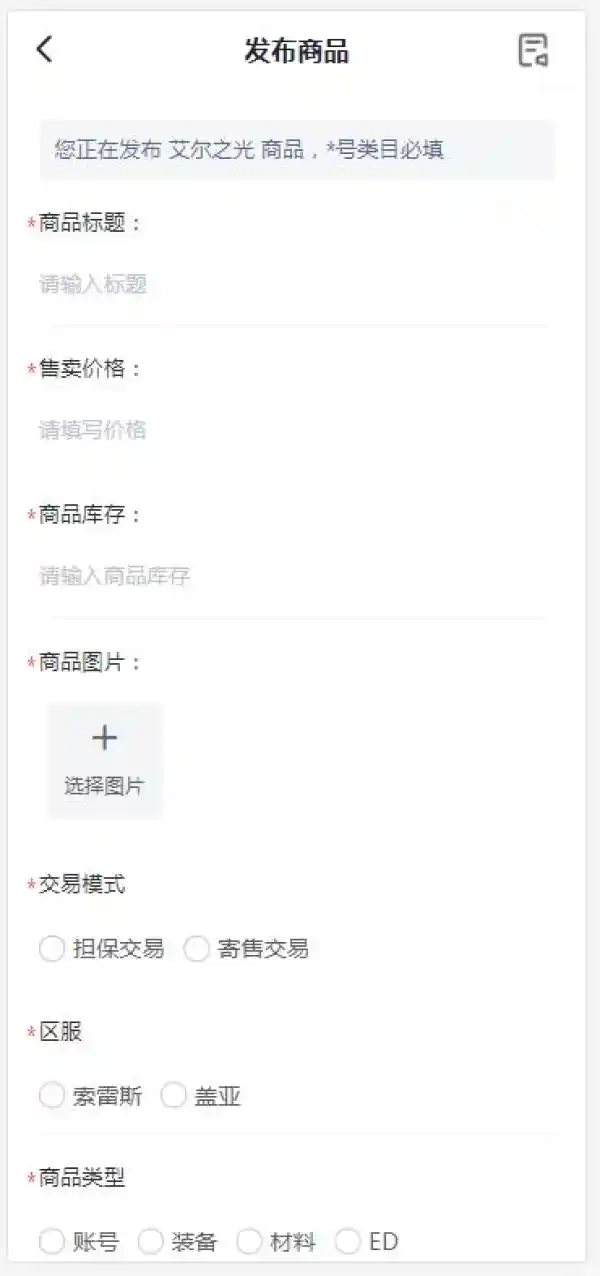Choose 索雷斯 as the server
The height and width of the screenshot is (1276, 600).
pyautogui.click(x=52, y=1096)
